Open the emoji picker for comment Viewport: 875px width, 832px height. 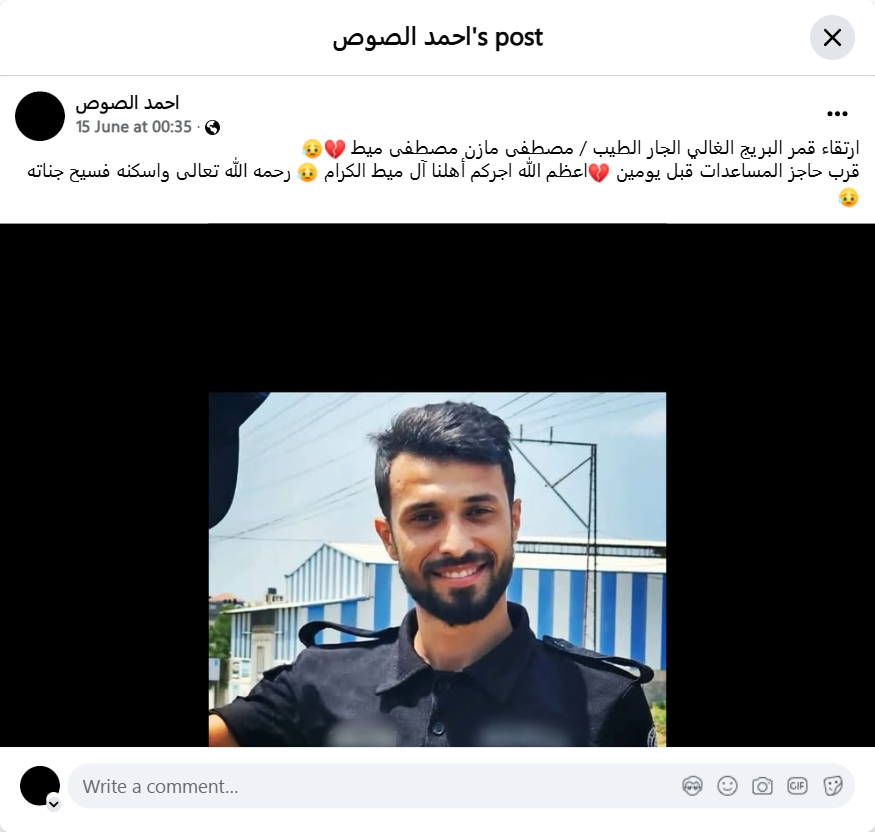(727, 786)
